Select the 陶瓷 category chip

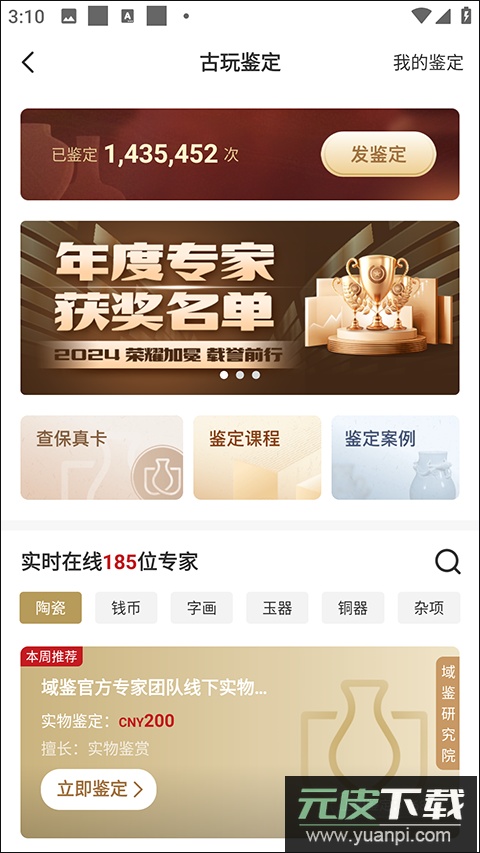51,608
